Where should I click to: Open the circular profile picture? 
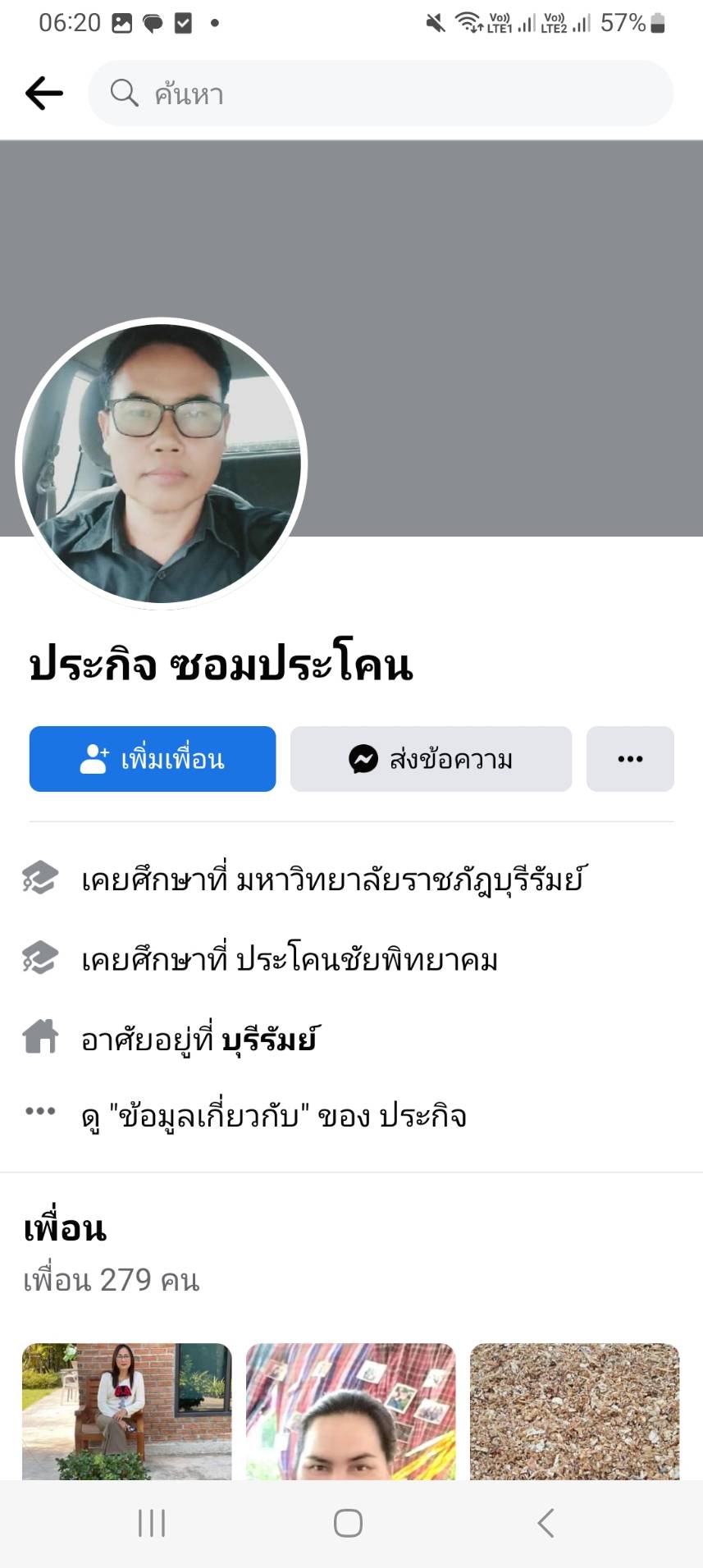[x=162, y=464]
